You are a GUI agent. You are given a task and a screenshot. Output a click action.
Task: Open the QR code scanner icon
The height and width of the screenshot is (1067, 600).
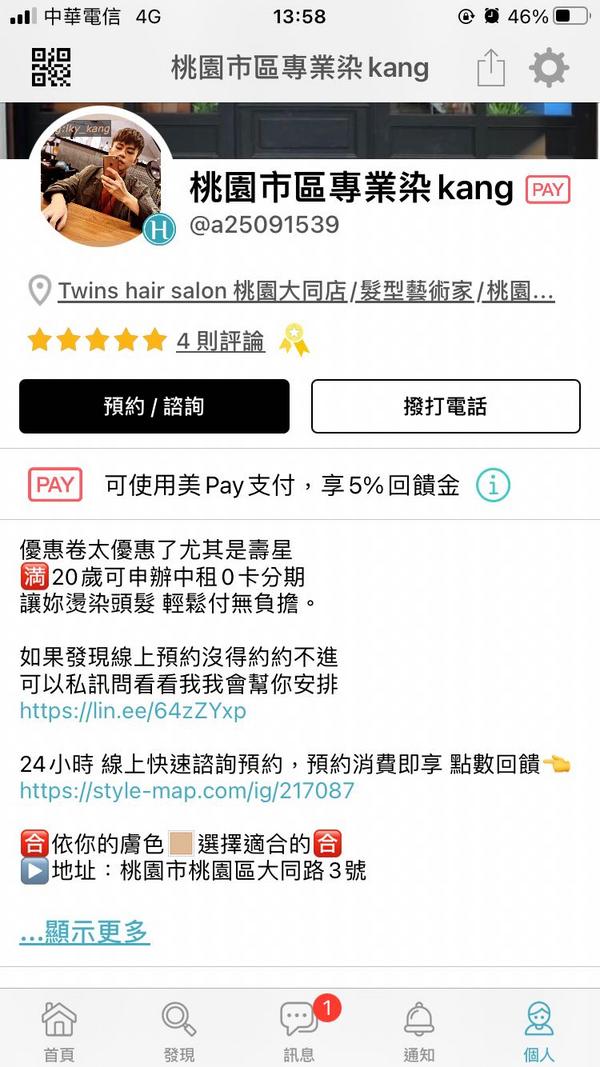51,68
